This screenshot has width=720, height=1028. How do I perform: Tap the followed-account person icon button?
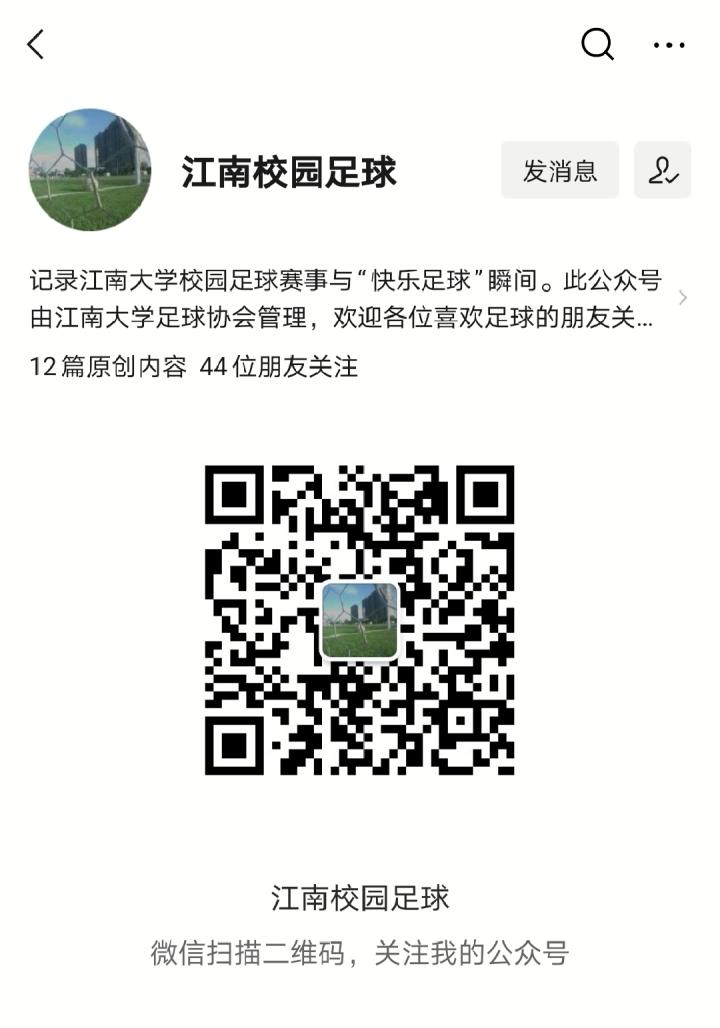[662, 170]
